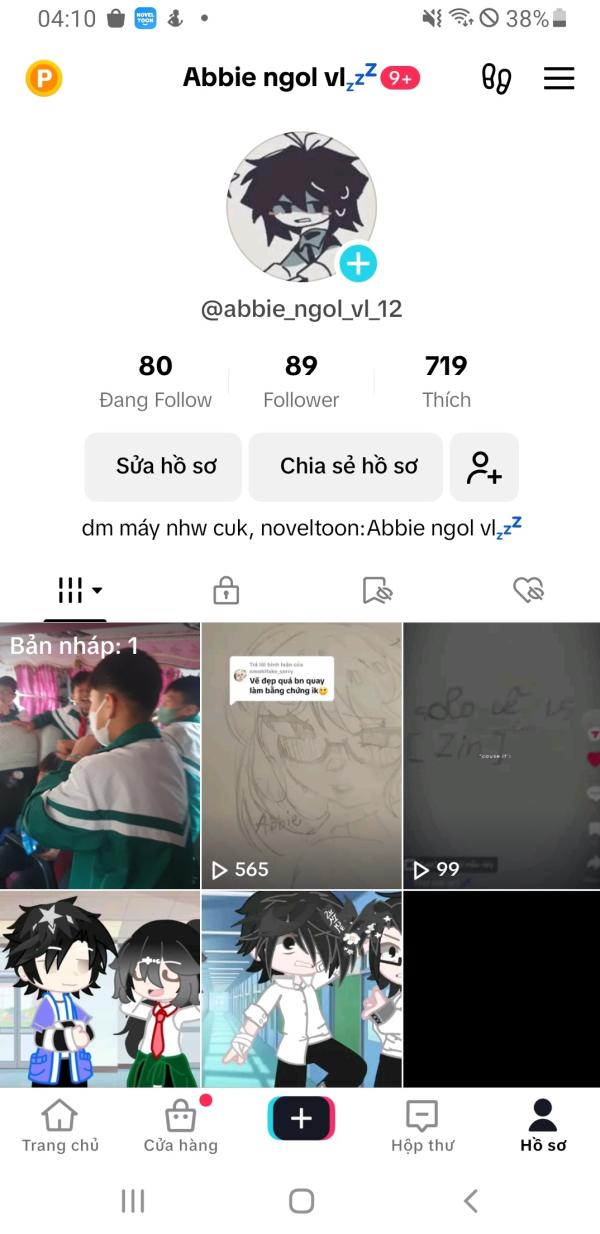Switch to the liked videos heart tab
The height and width of the screenshot is (1234, 600).
(528, 591)
